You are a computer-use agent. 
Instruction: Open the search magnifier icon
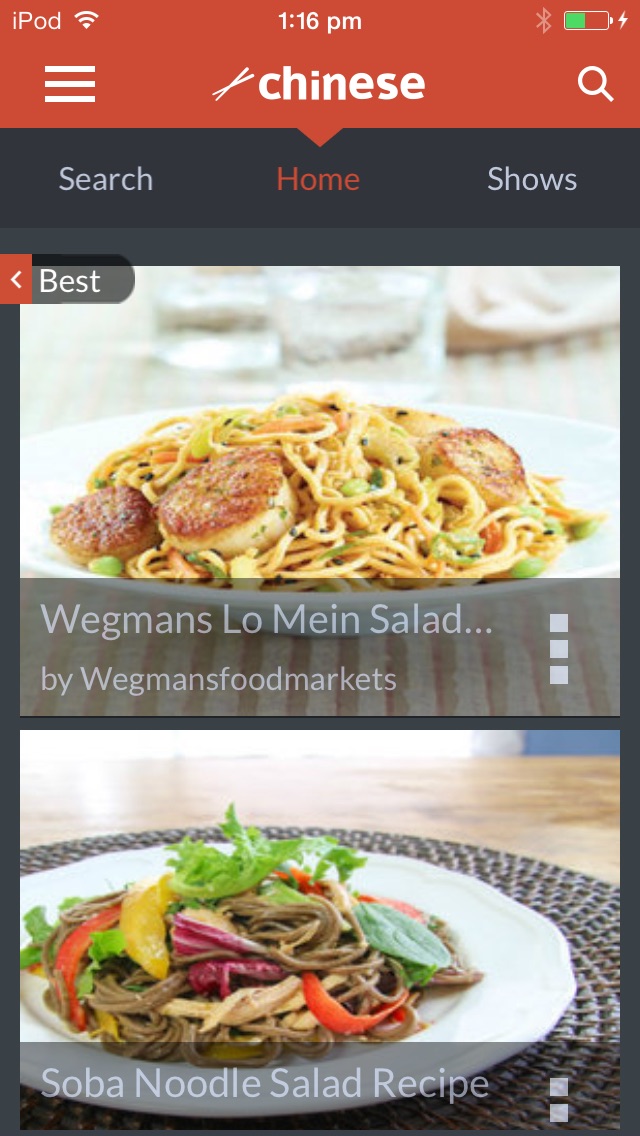click(x=595, y=84)
